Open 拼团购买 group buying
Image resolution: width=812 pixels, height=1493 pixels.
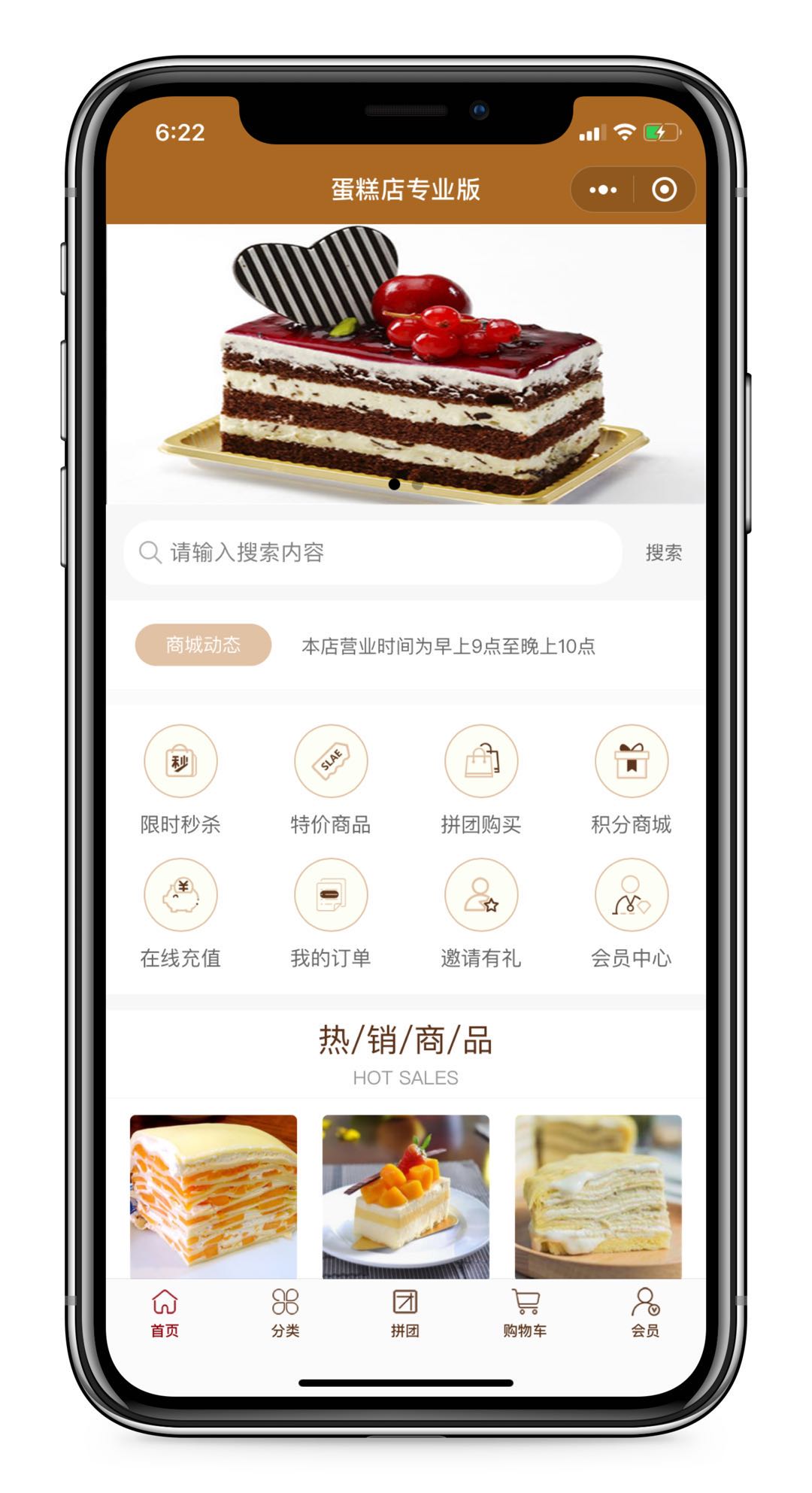481,778
